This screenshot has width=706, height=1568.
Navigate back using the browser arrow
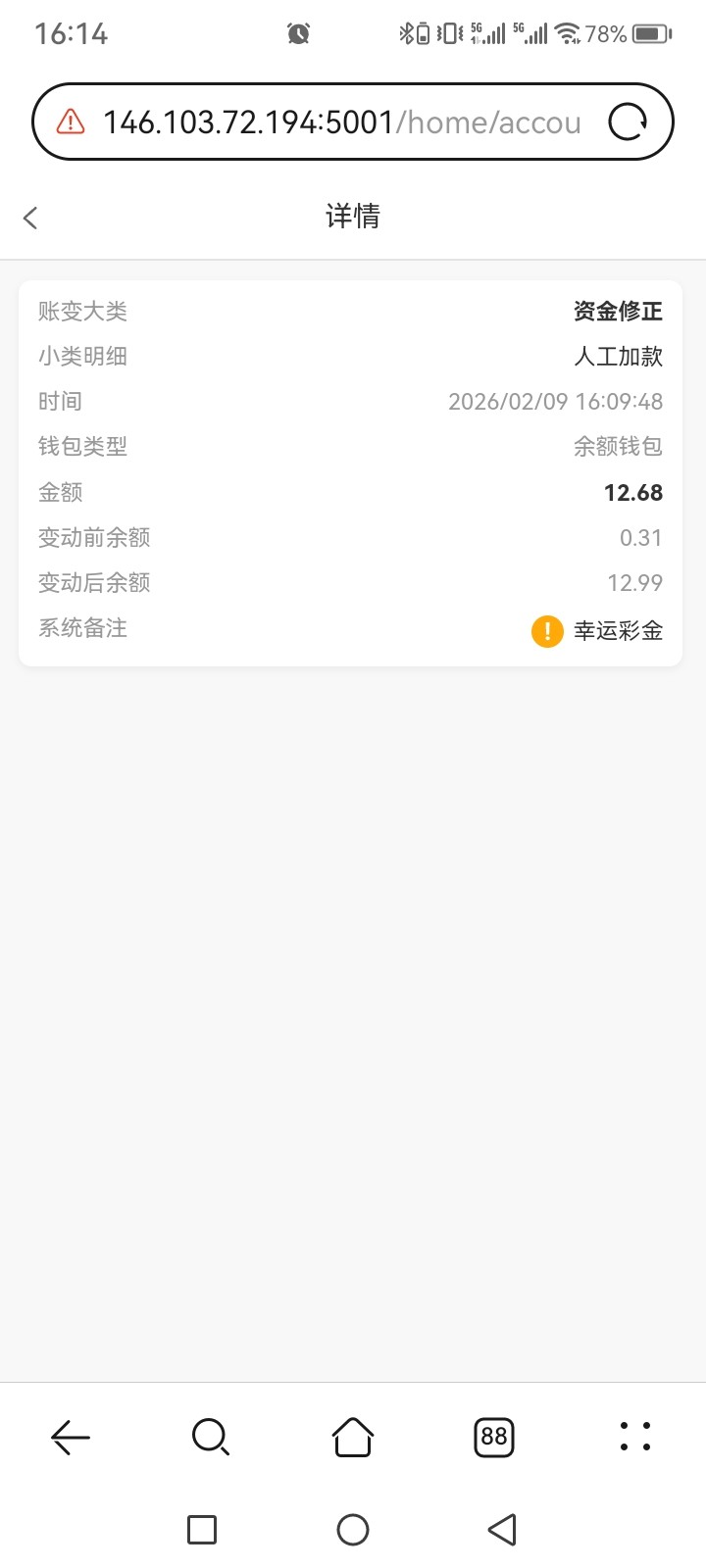click(71, 1438)
